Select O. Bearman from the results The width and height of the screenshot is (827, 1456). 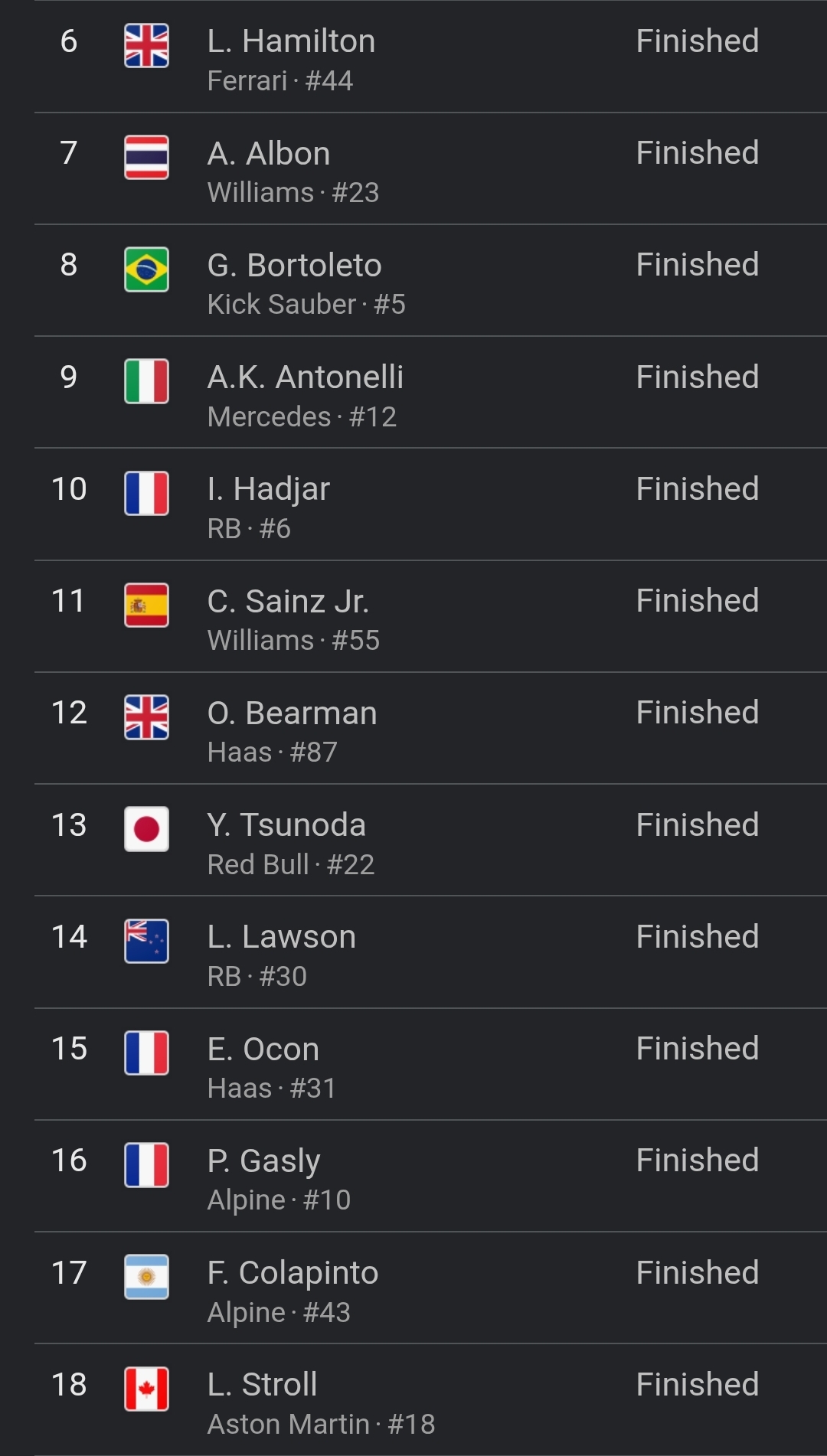tap(430, 729)
